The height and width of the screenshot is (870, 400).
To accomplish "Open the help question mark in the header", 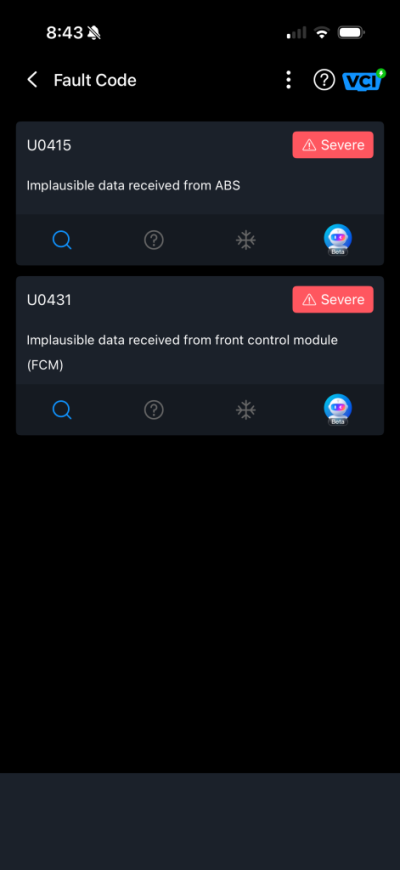I will 324,80.
